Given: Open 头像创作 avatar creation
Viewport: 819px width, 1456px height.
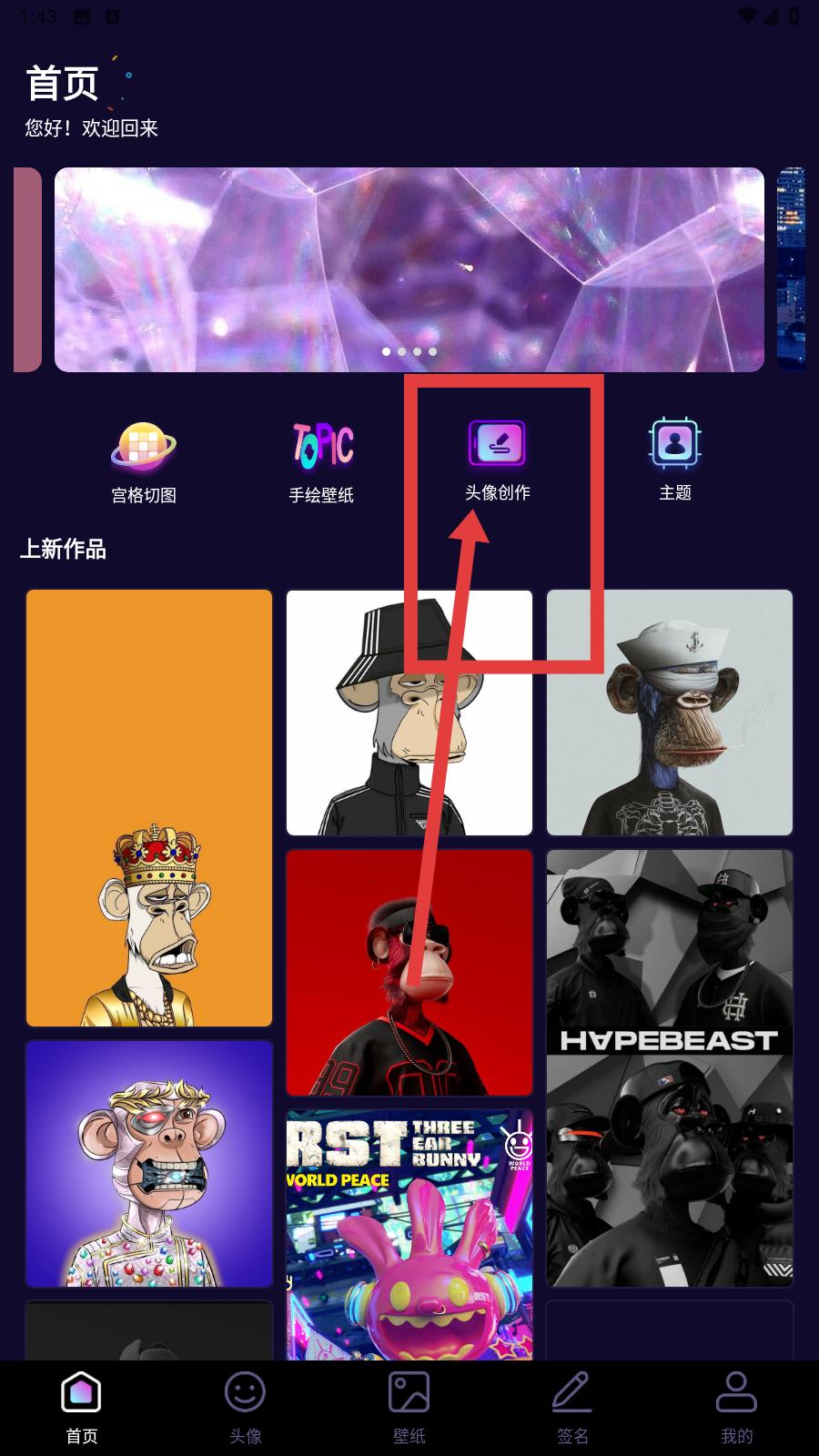Looking at the screenshot, I should pyautogui.click(x=498, y=460).
